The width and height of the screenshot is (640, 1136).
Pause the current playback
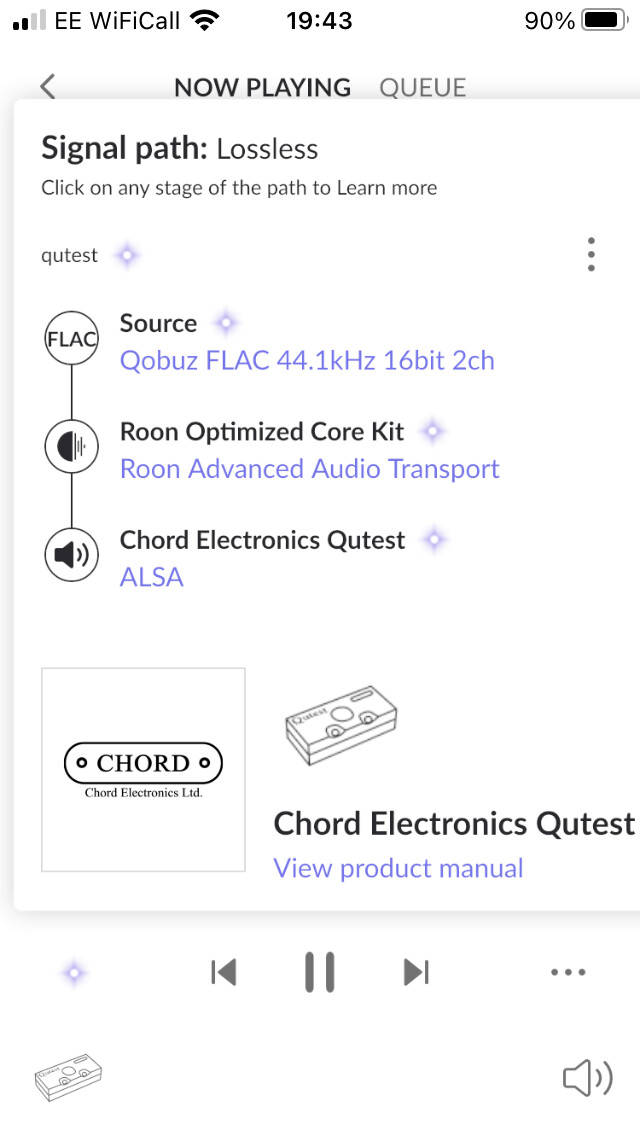click(x=320, y=972)
